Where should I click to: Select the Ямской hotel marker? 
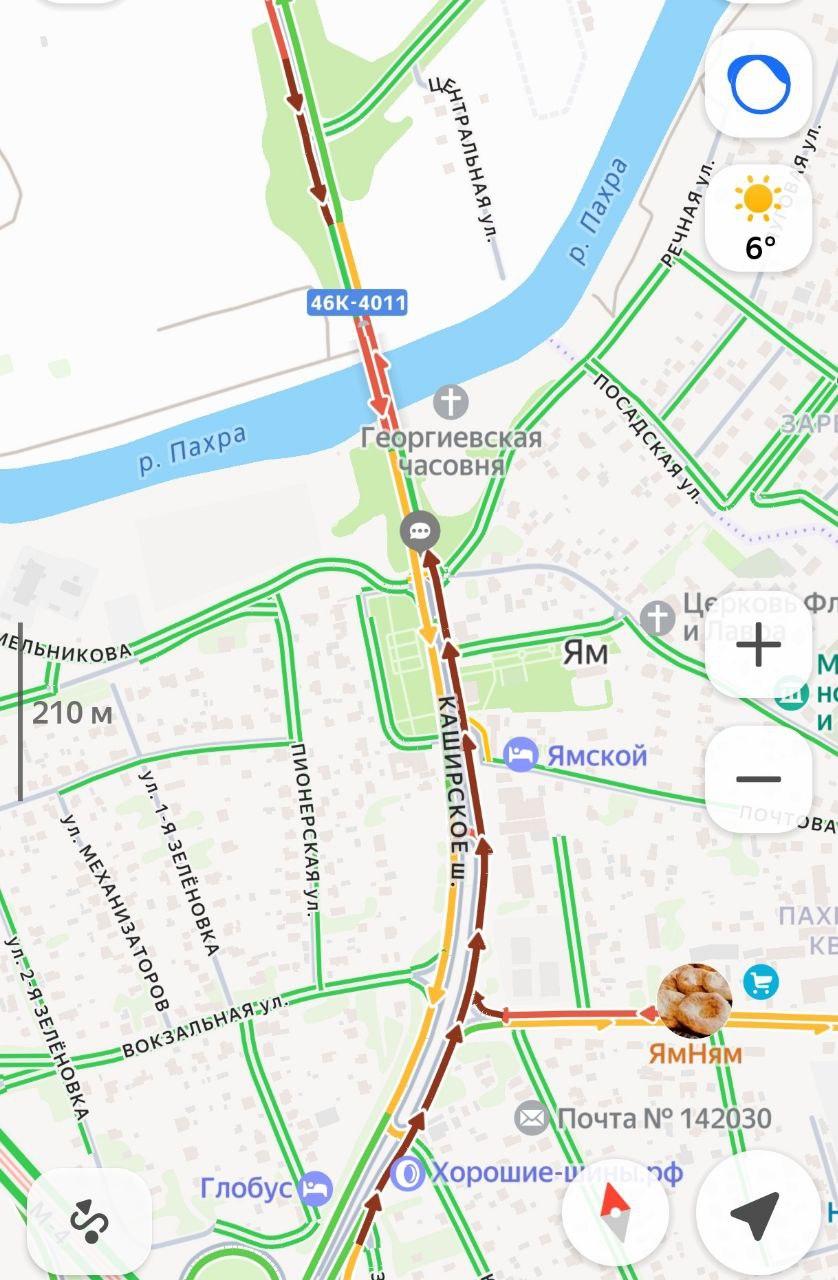point(521,755)
